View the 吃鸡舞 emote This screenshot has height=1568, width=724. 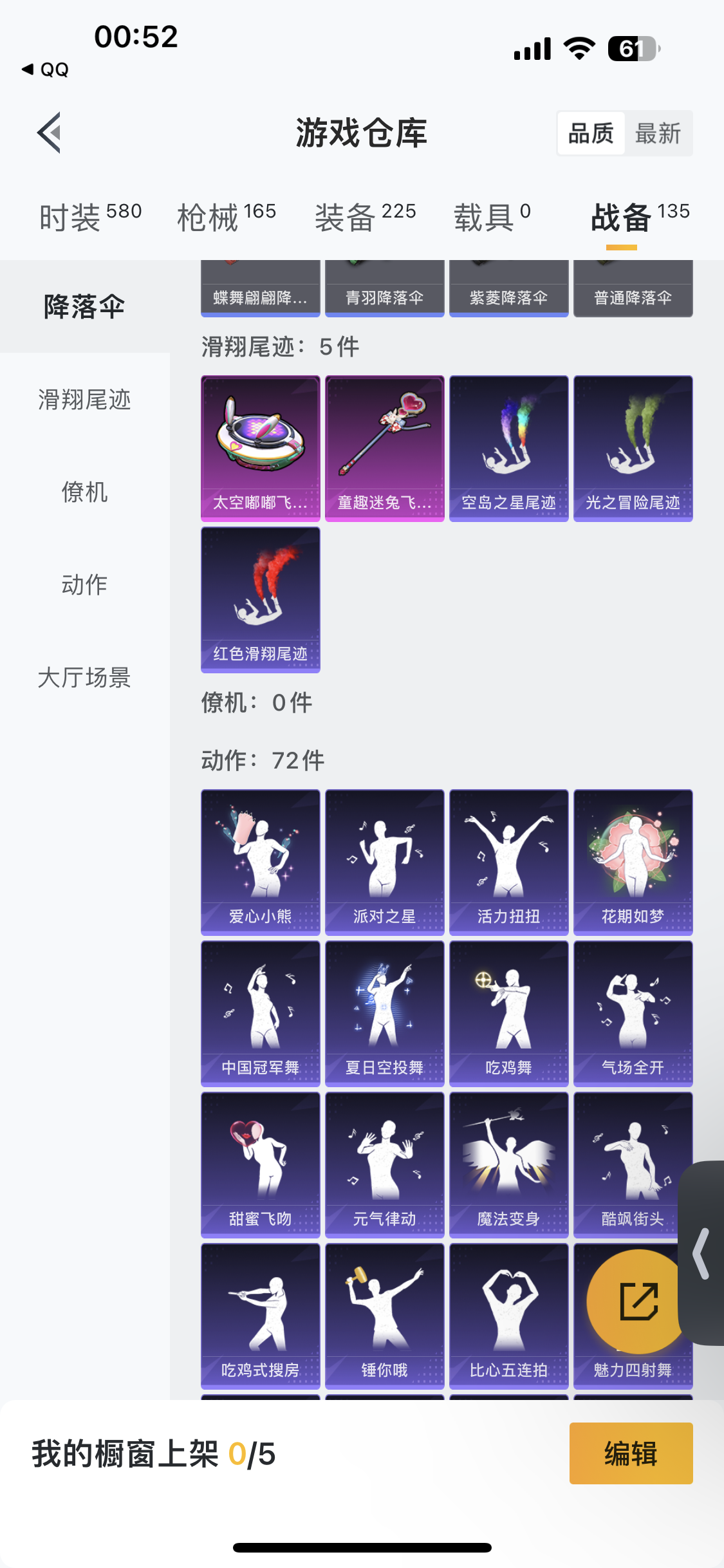coord(508,1013)
